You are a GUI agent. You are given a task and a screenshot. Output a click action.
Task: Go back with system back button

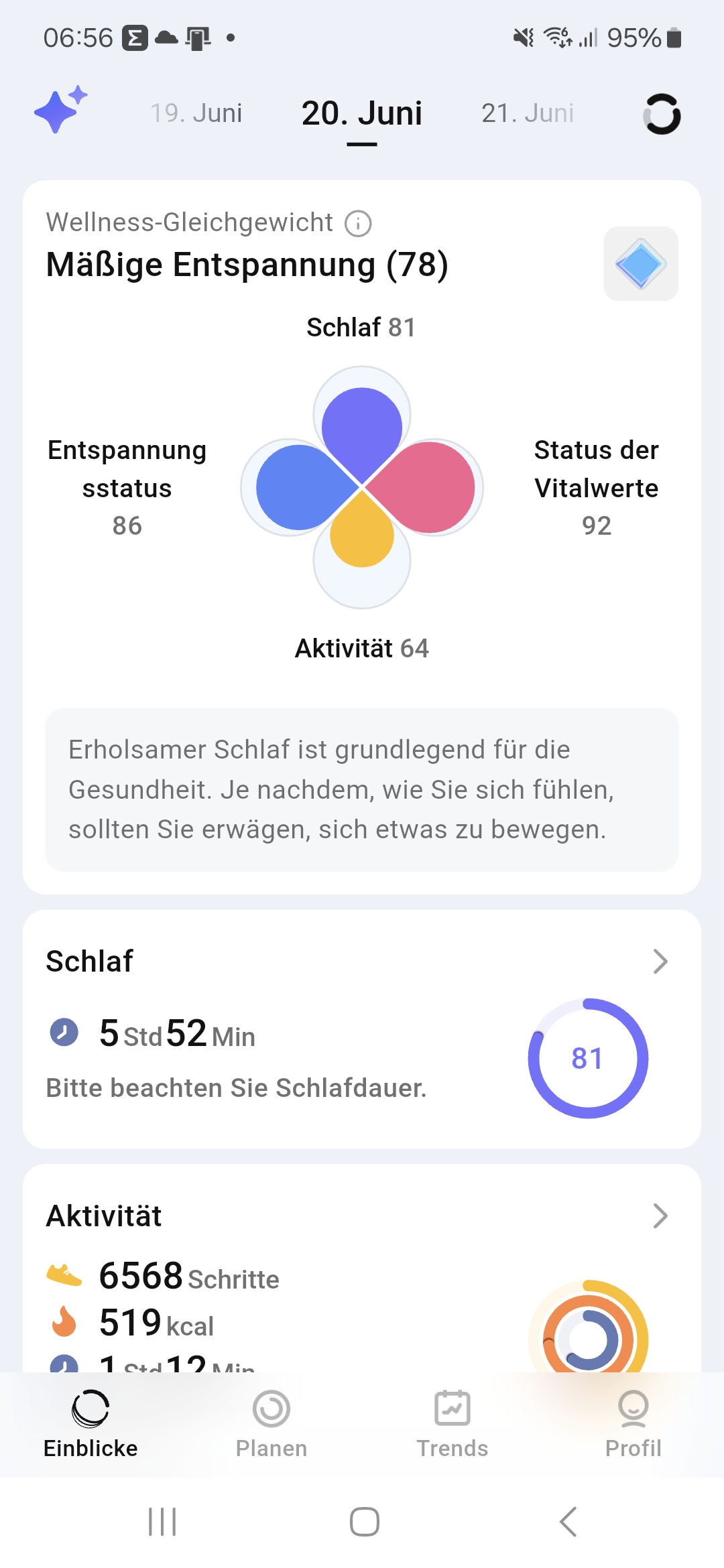click(568, 1522)
